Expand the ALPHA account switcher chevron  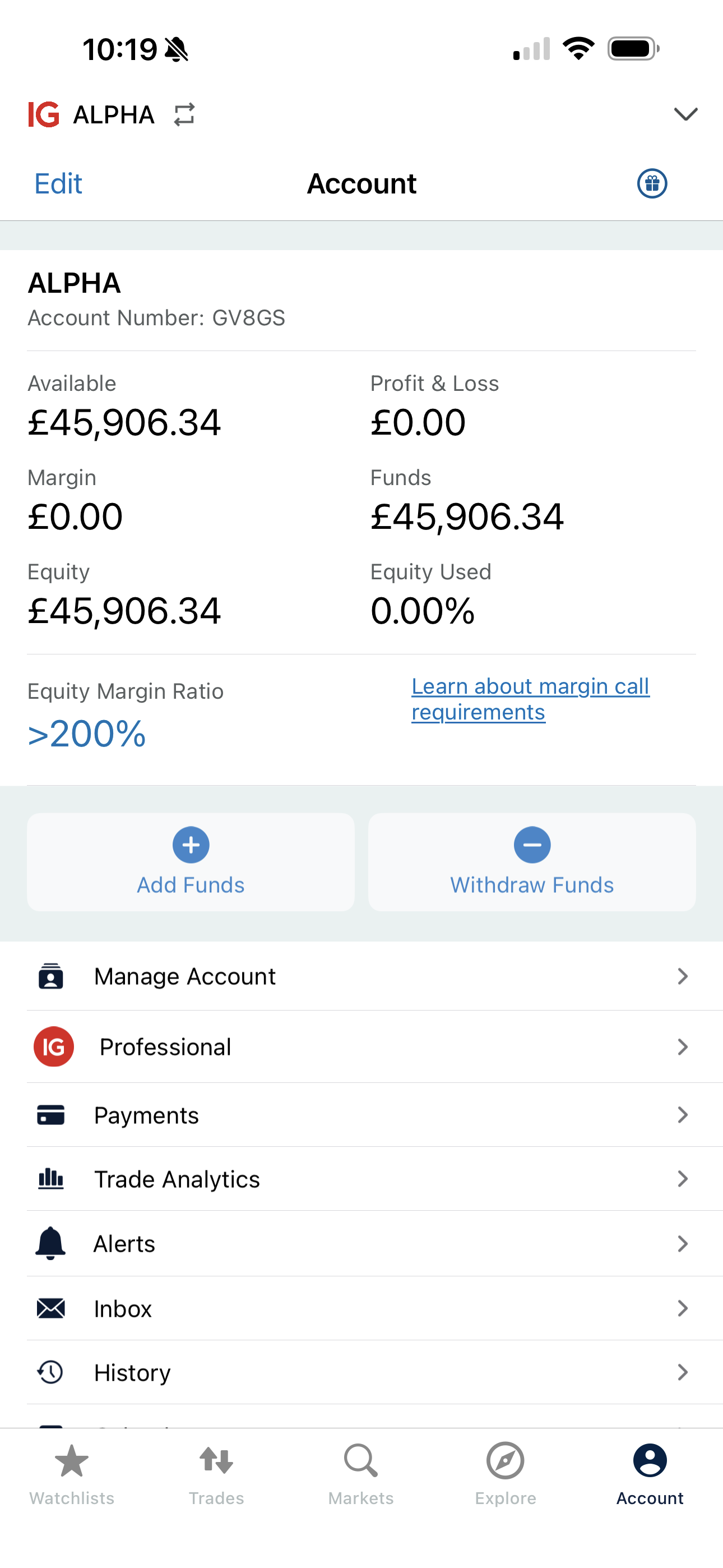685,114
